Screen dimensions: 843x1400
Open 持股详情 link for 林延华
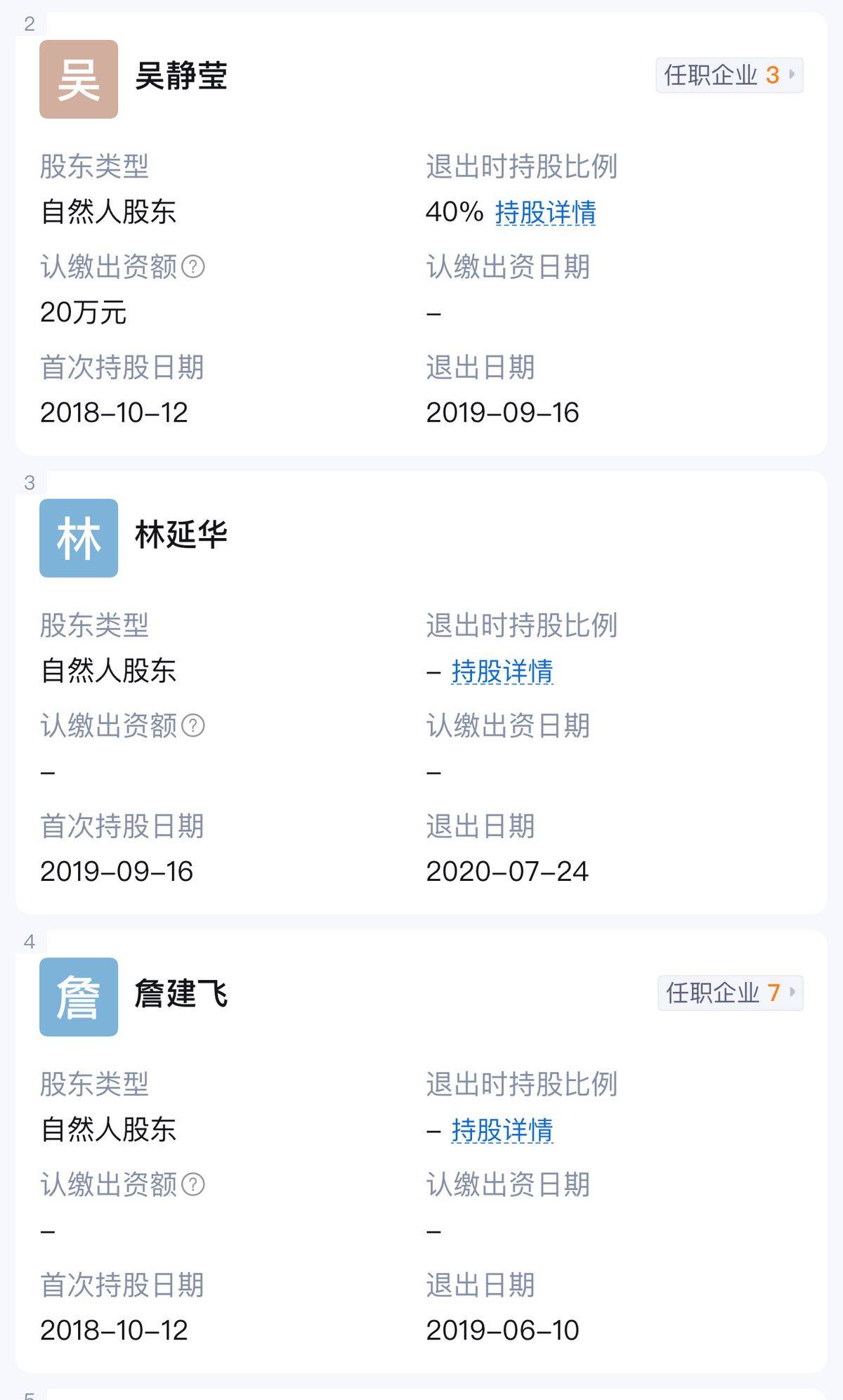click(x=504, y=671)
